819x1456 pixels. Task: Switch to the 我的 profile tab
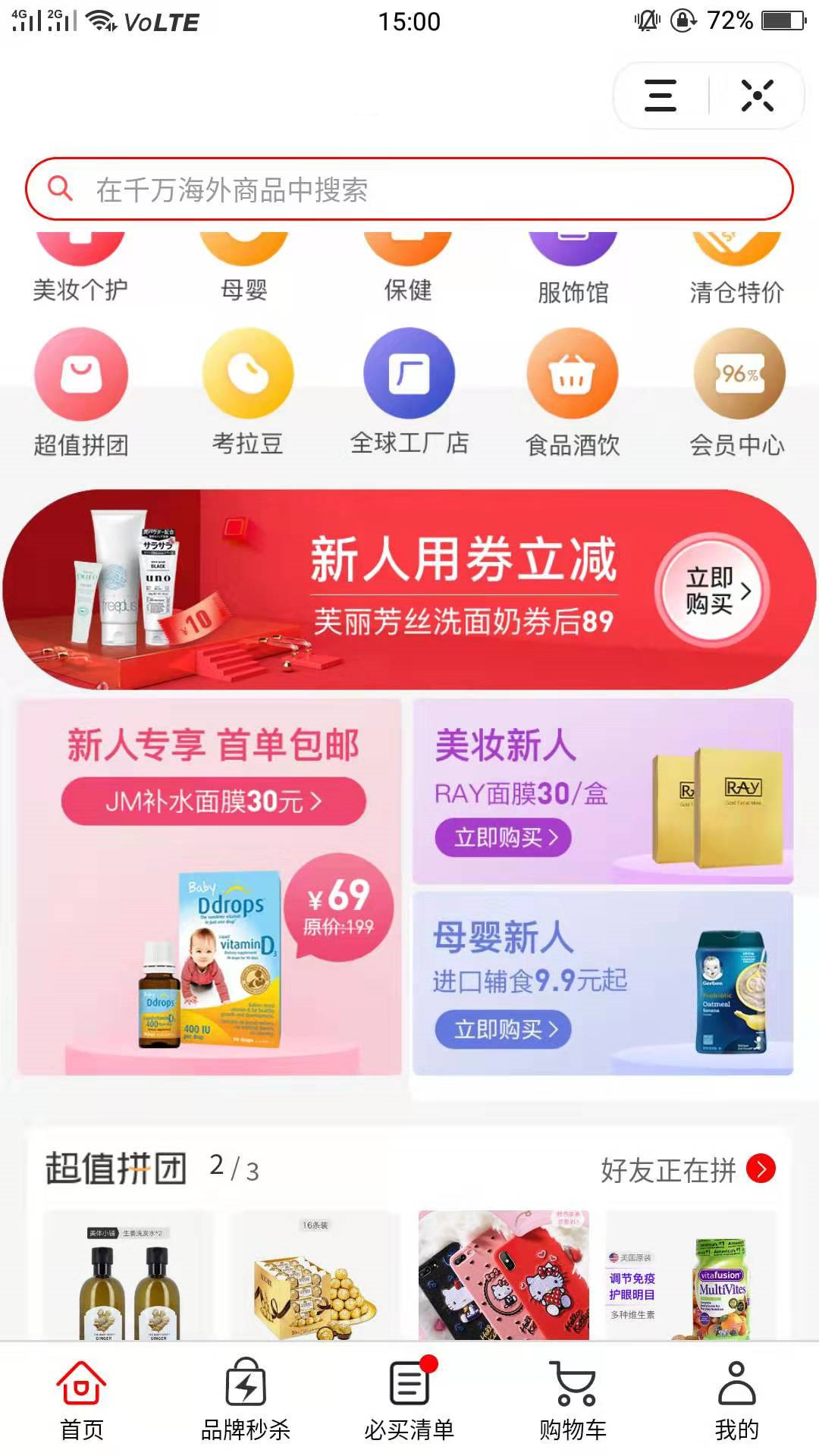[x=736, y=1400]
